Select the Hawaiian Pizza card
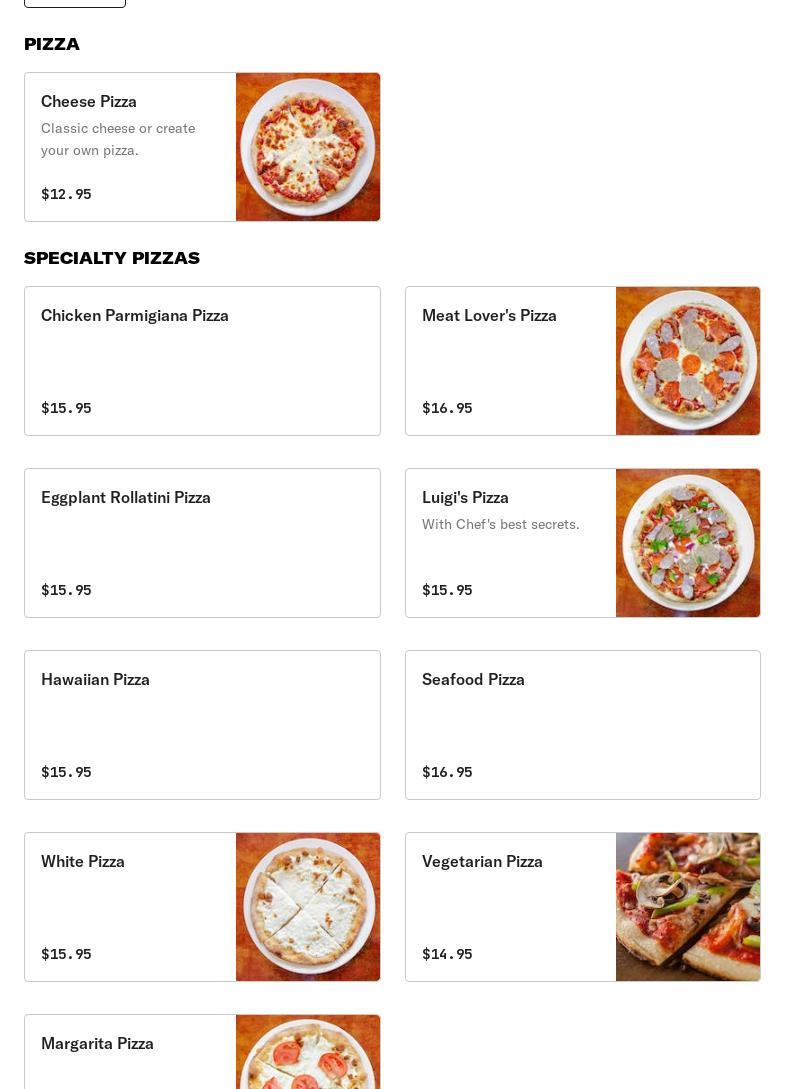This screenshot has width=785, height=1089. pyautogui.click(x=202, y=725)
